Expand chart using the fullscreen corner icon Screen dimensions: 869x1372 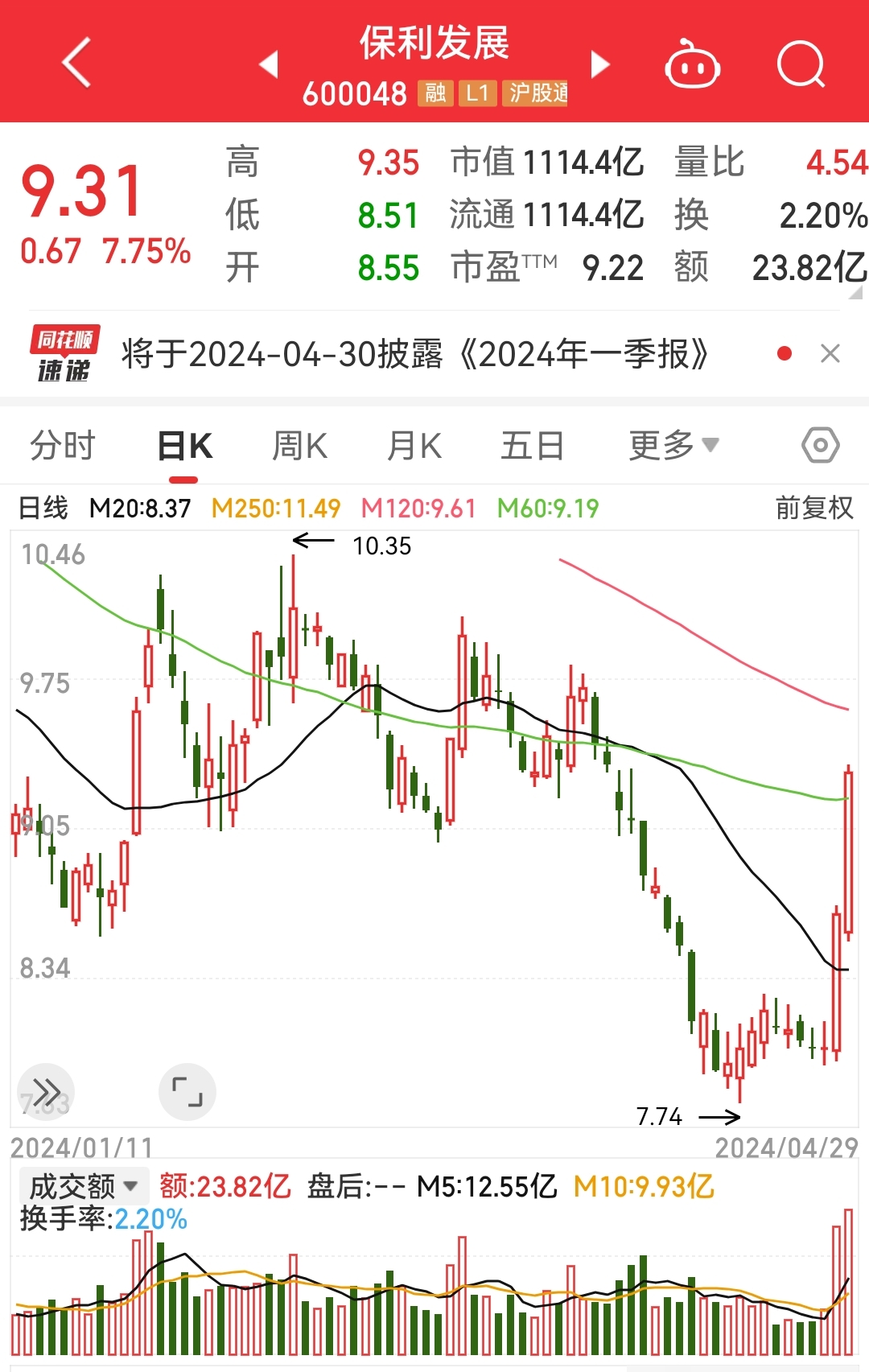[187, 1091]
